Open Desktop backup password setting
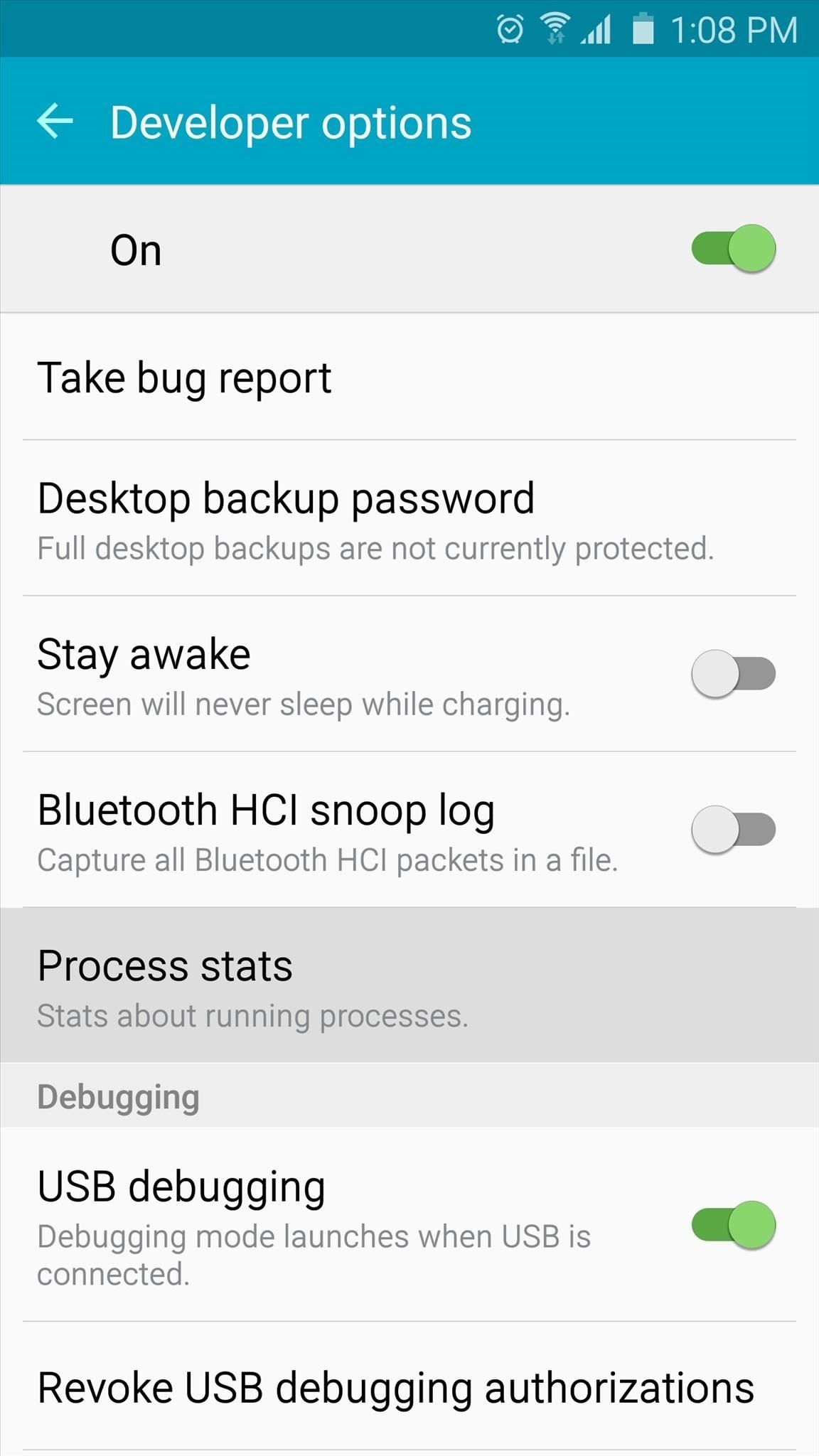Viewport: 819px width, 1456px height. (409, 518)
